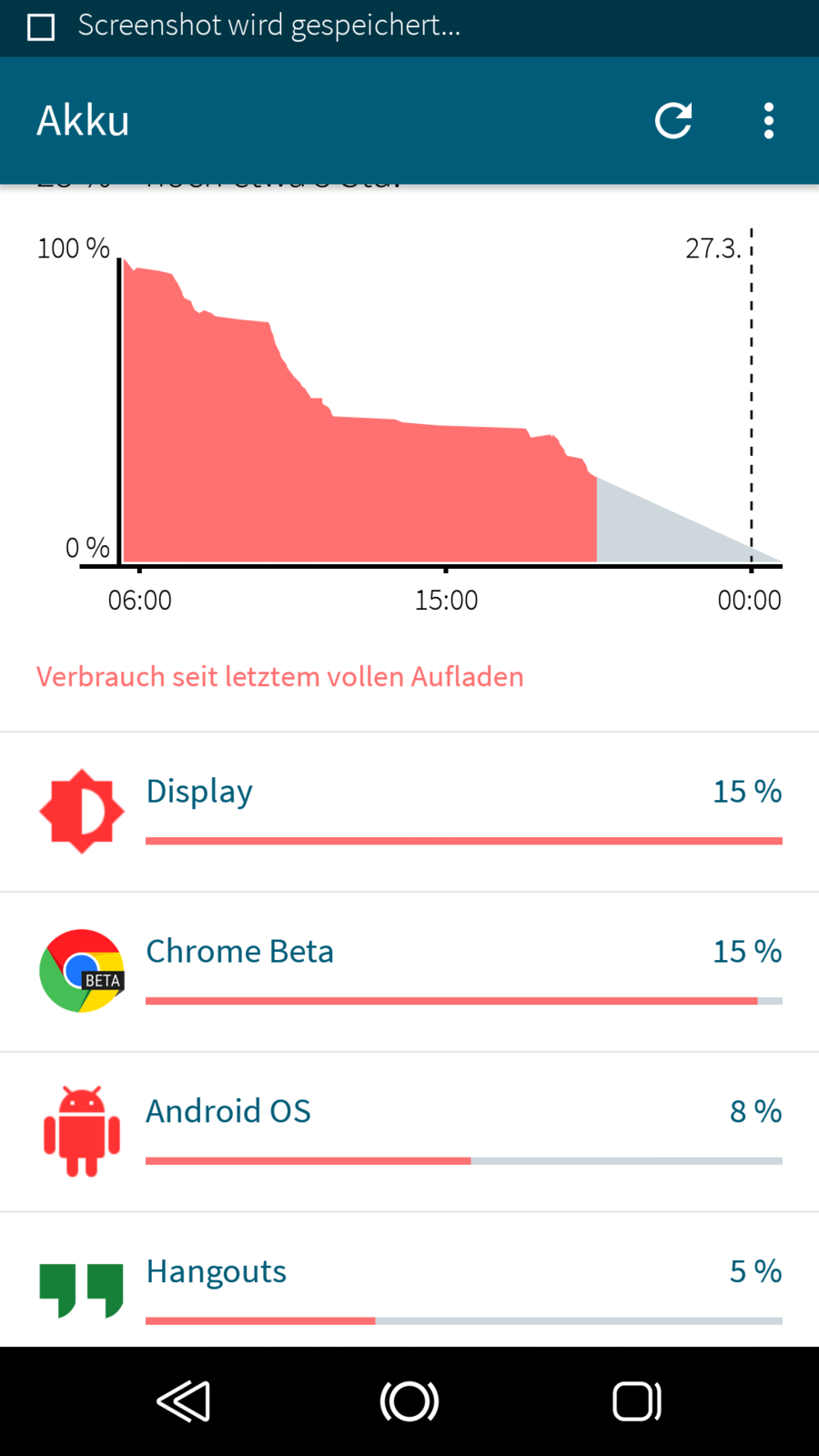
Task: Open the overflow menu
Action: click(x=769, y=120)
